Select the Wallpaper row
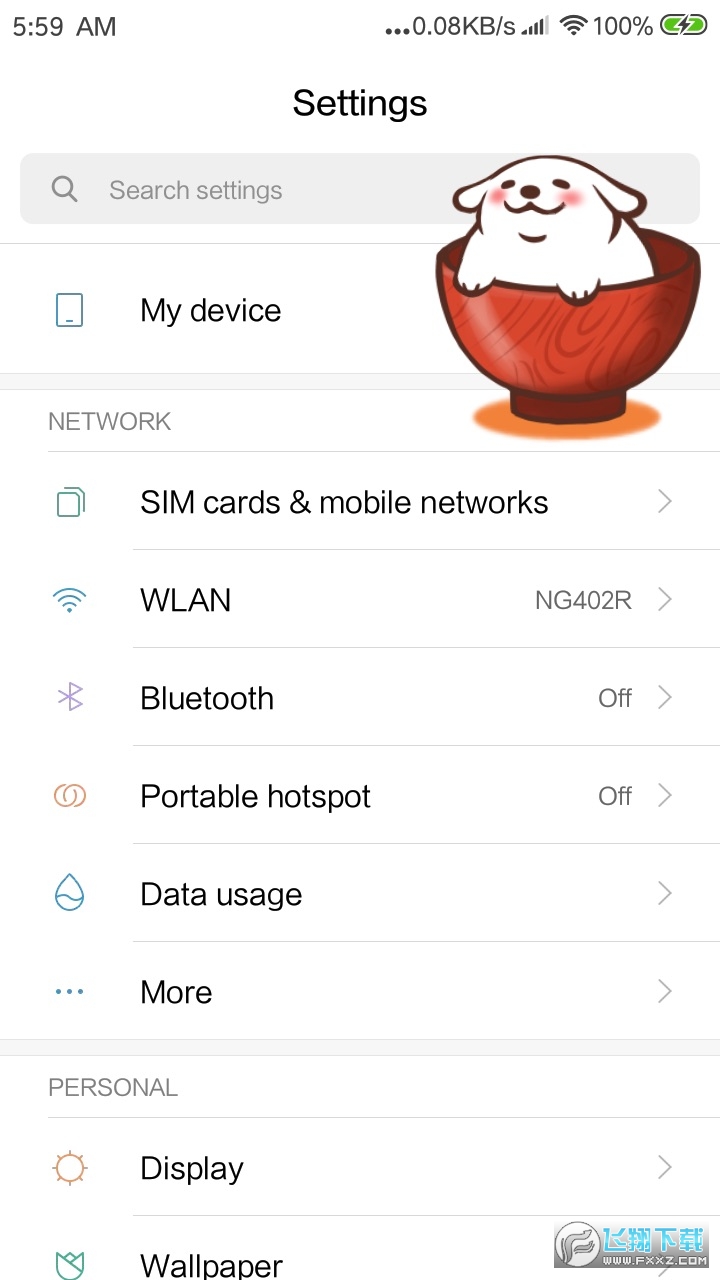This screenshot has height=1280, width=720. pos(300,1262)
